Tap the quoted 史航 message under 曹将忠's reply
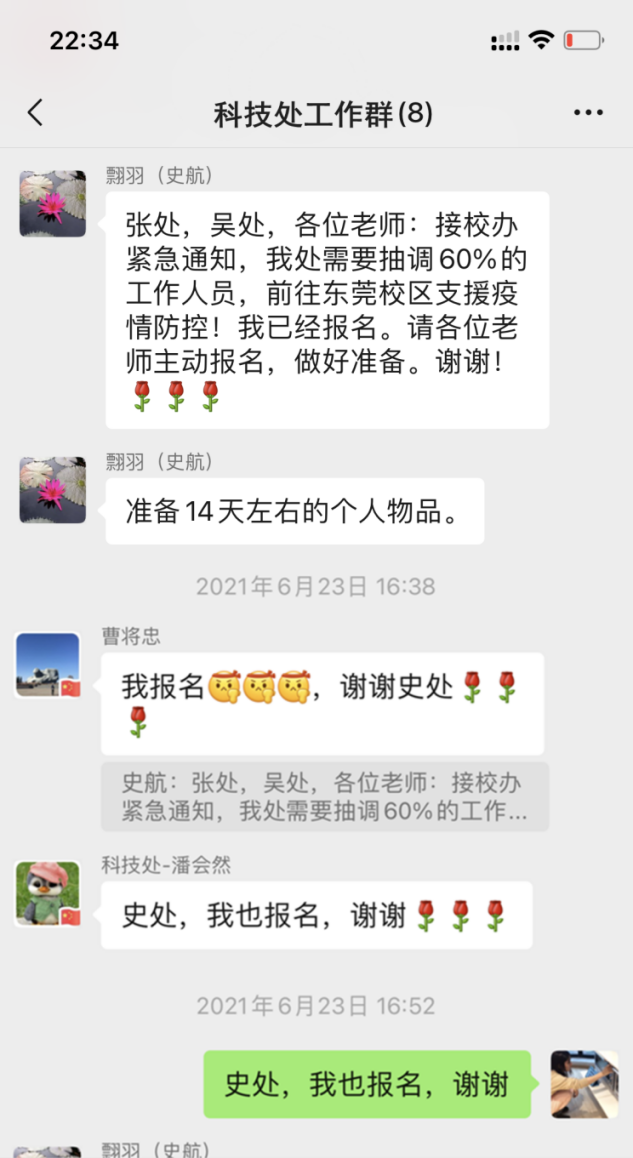 click(325, 797)
